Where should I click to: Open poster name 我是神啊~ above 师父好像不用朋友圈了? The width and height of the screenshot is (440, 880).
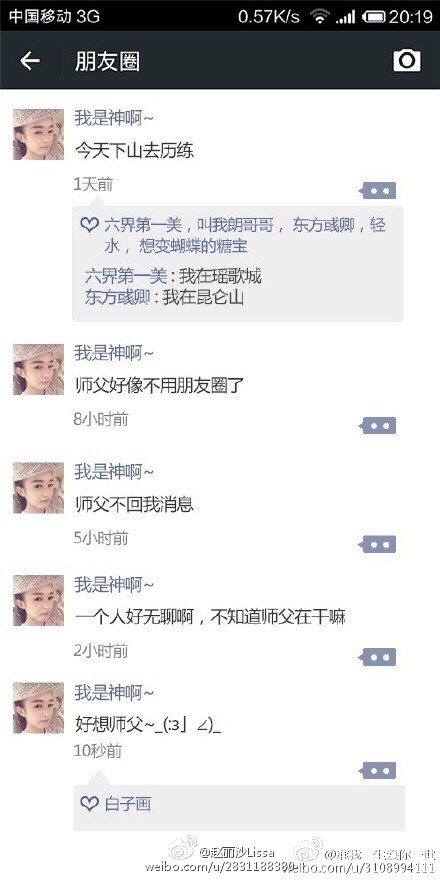tap(114, 354)
